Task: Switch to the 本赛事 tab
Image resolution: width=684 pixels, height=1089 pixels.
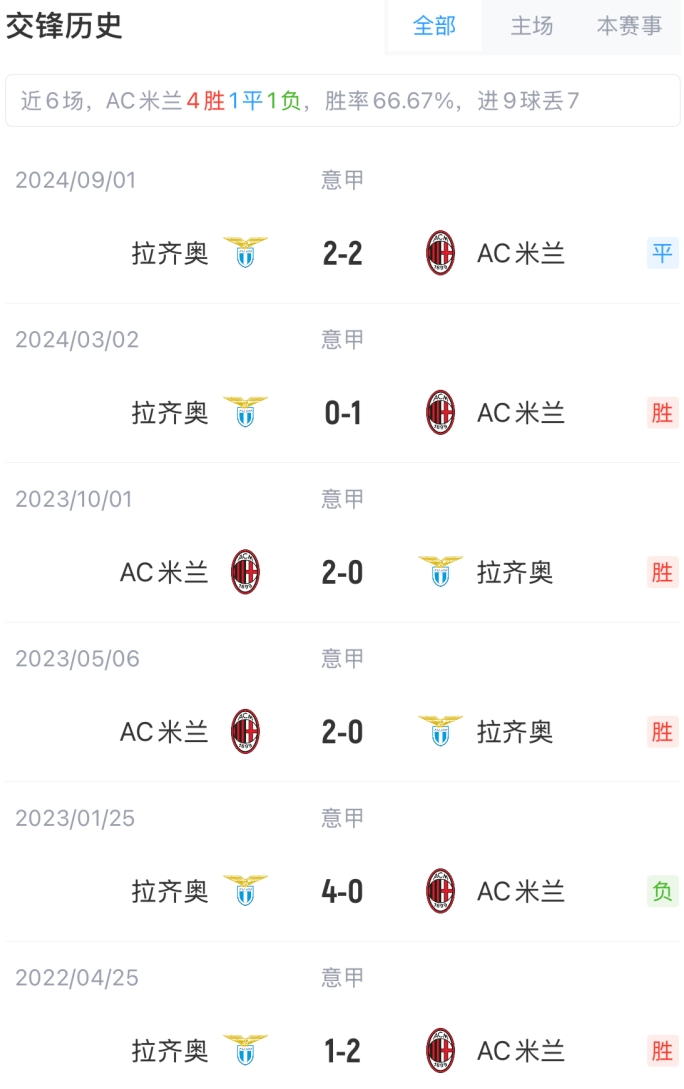Action: coord(629,27)
